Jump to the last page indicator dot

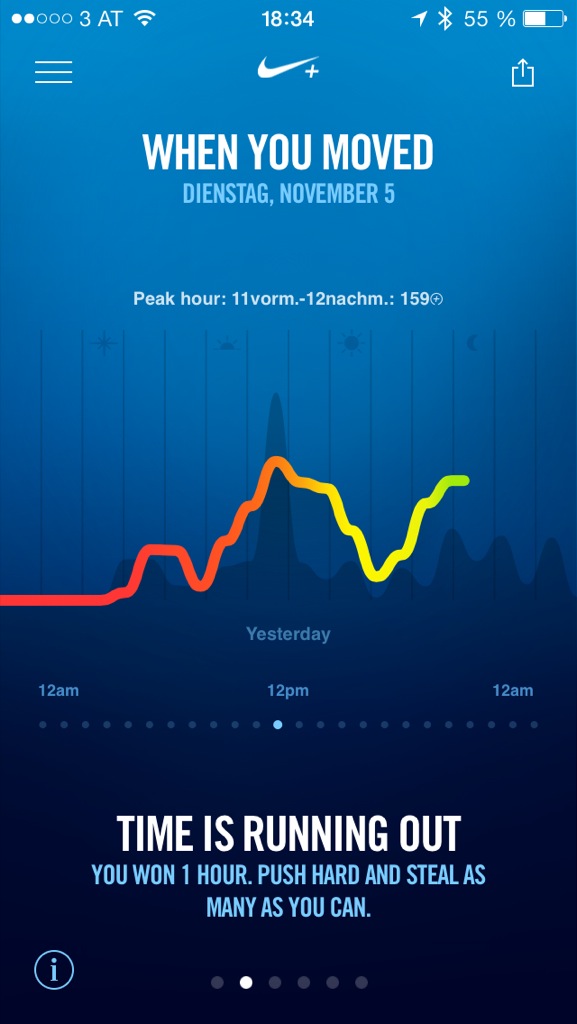[361, 982]
